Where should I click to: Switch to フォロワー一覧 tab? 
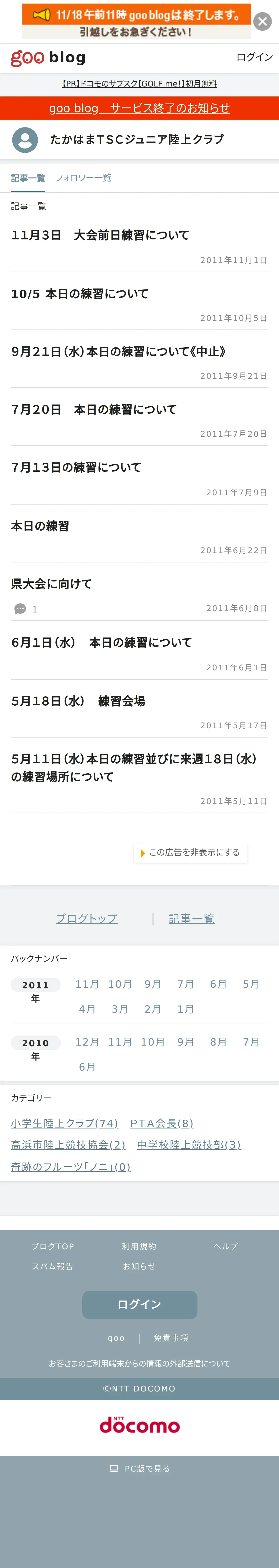(83, 178)
